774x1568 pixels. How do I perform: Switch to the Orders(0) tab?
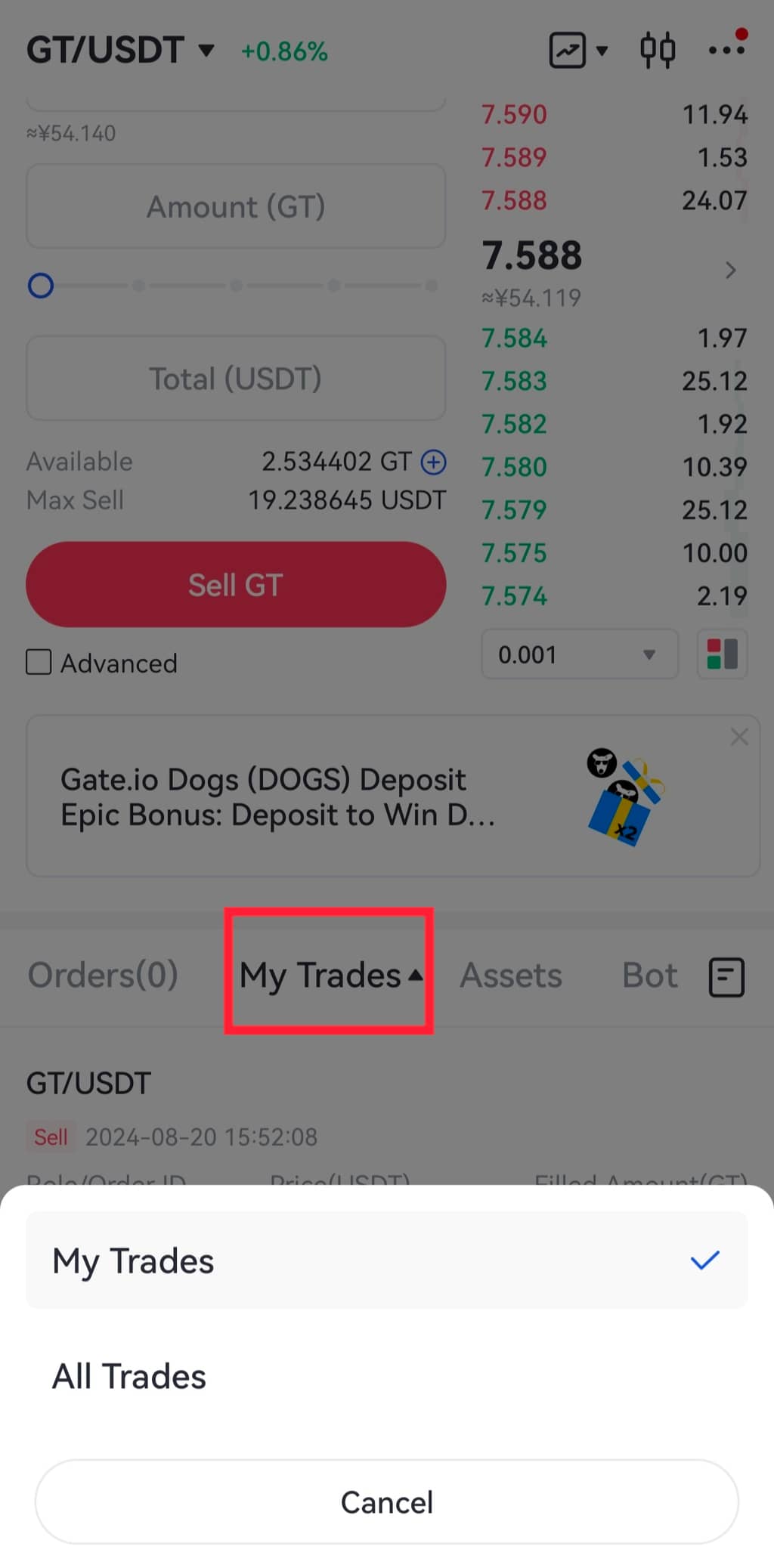coord(103,974)
